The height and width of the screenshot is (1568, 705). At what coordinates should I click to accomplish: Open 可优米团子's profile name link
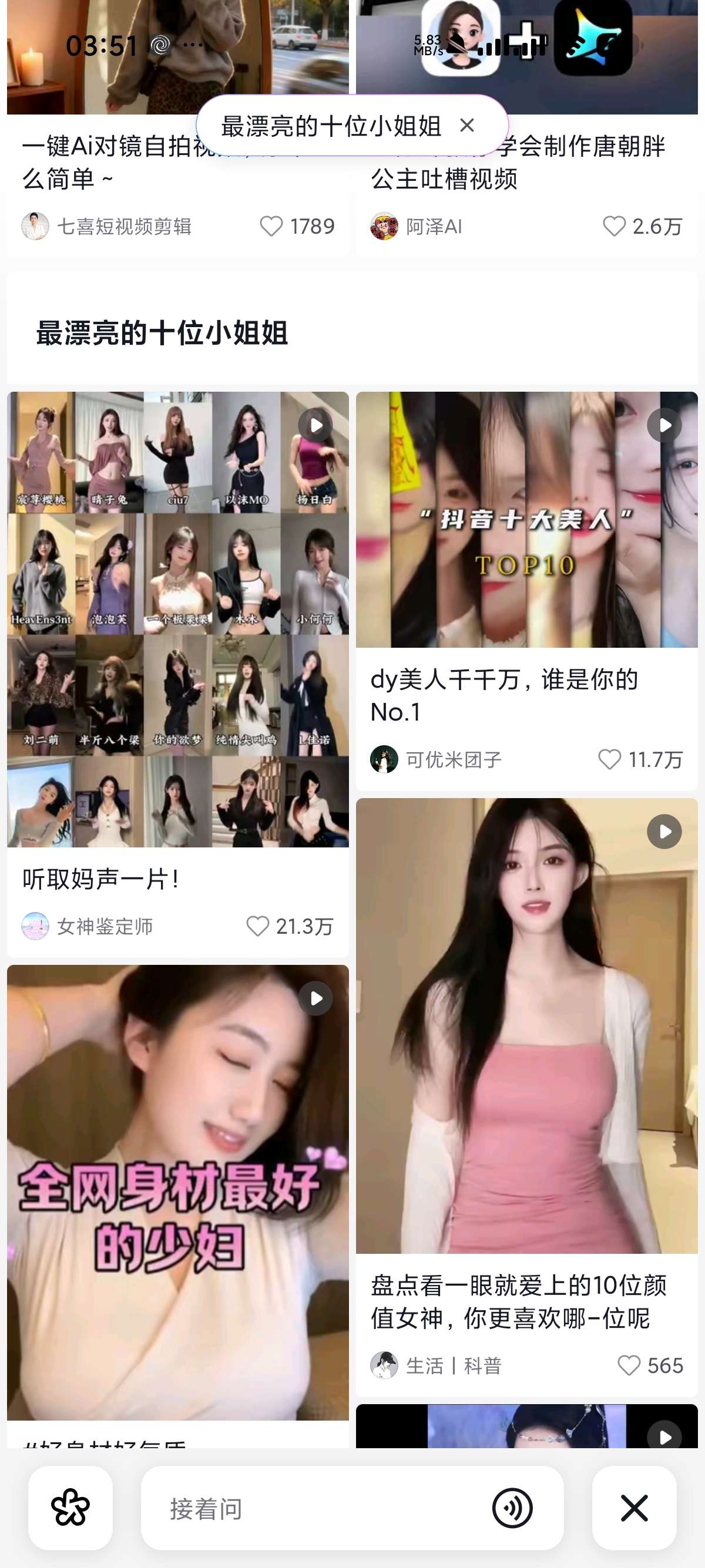[454, 759]
